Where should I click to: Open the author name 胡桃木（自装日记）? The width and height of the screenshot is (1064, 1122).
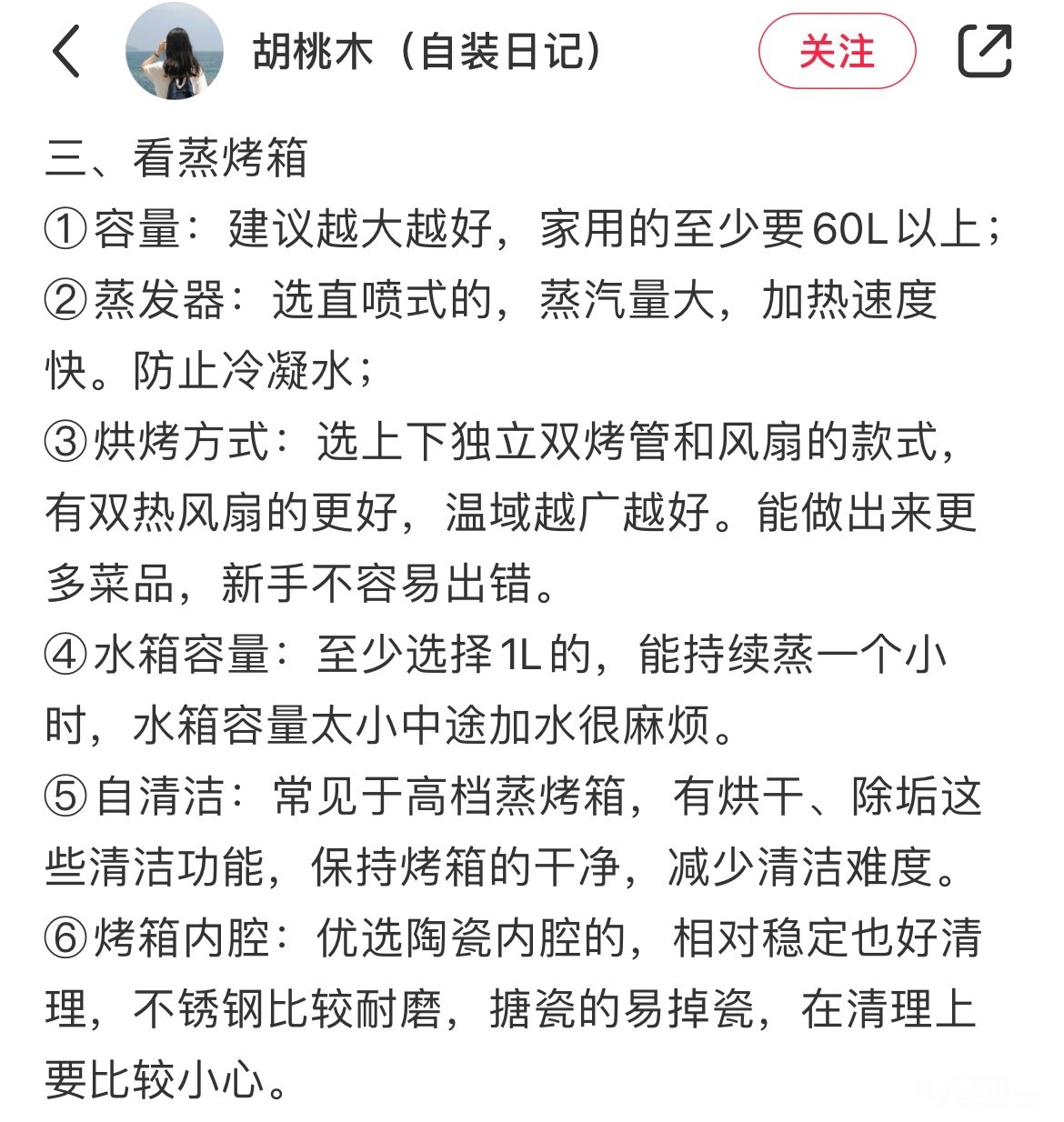tap(427, 52)
